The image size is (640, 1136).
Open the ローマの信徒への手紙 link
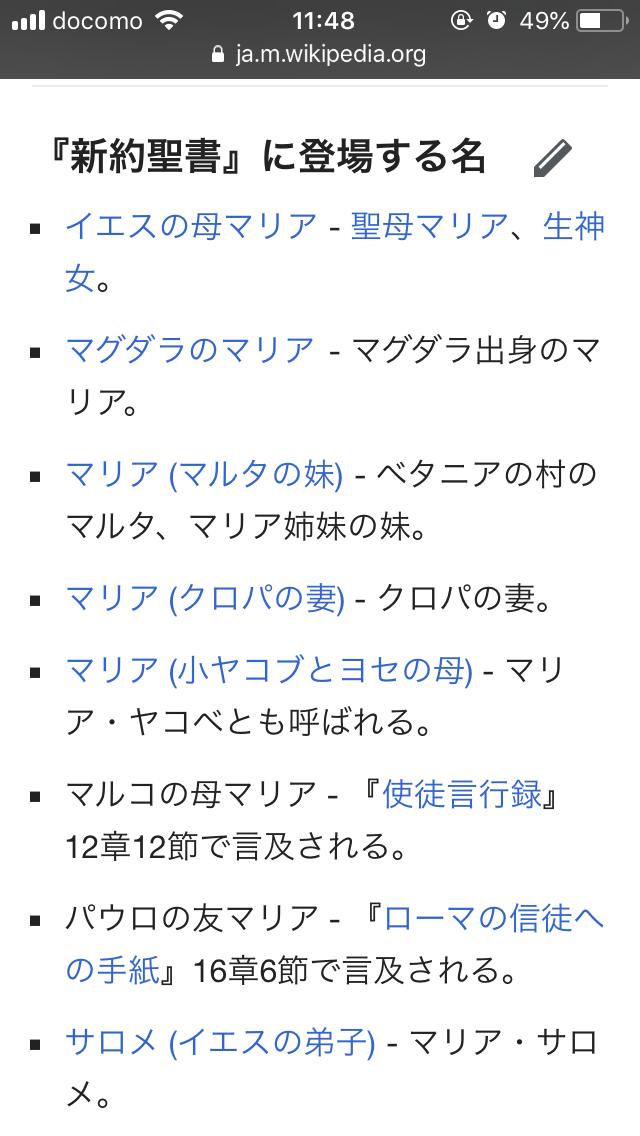pyautogui.click(x=494, y=918)
